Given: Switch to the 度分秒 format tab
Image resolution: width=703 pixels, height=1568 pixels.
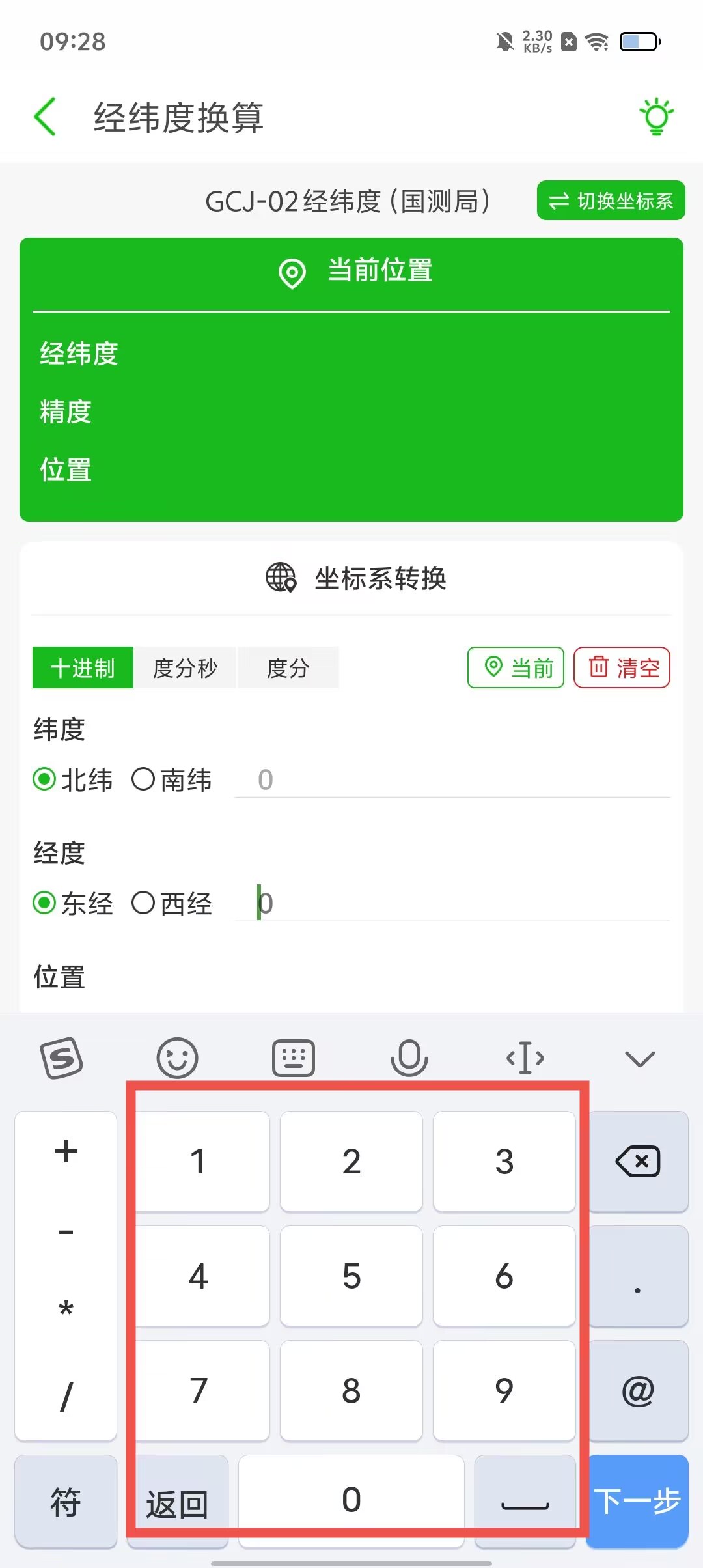Looking at the screenshot, I should (x=185, y=667).
